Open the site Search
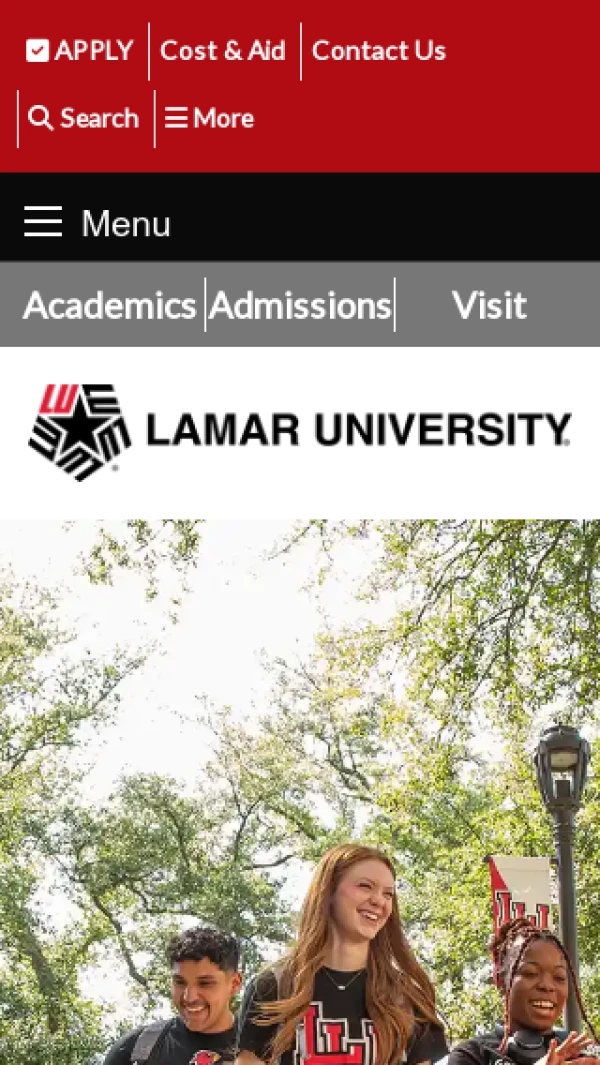This screenshot has width=600, height=1065. point(84,118)
